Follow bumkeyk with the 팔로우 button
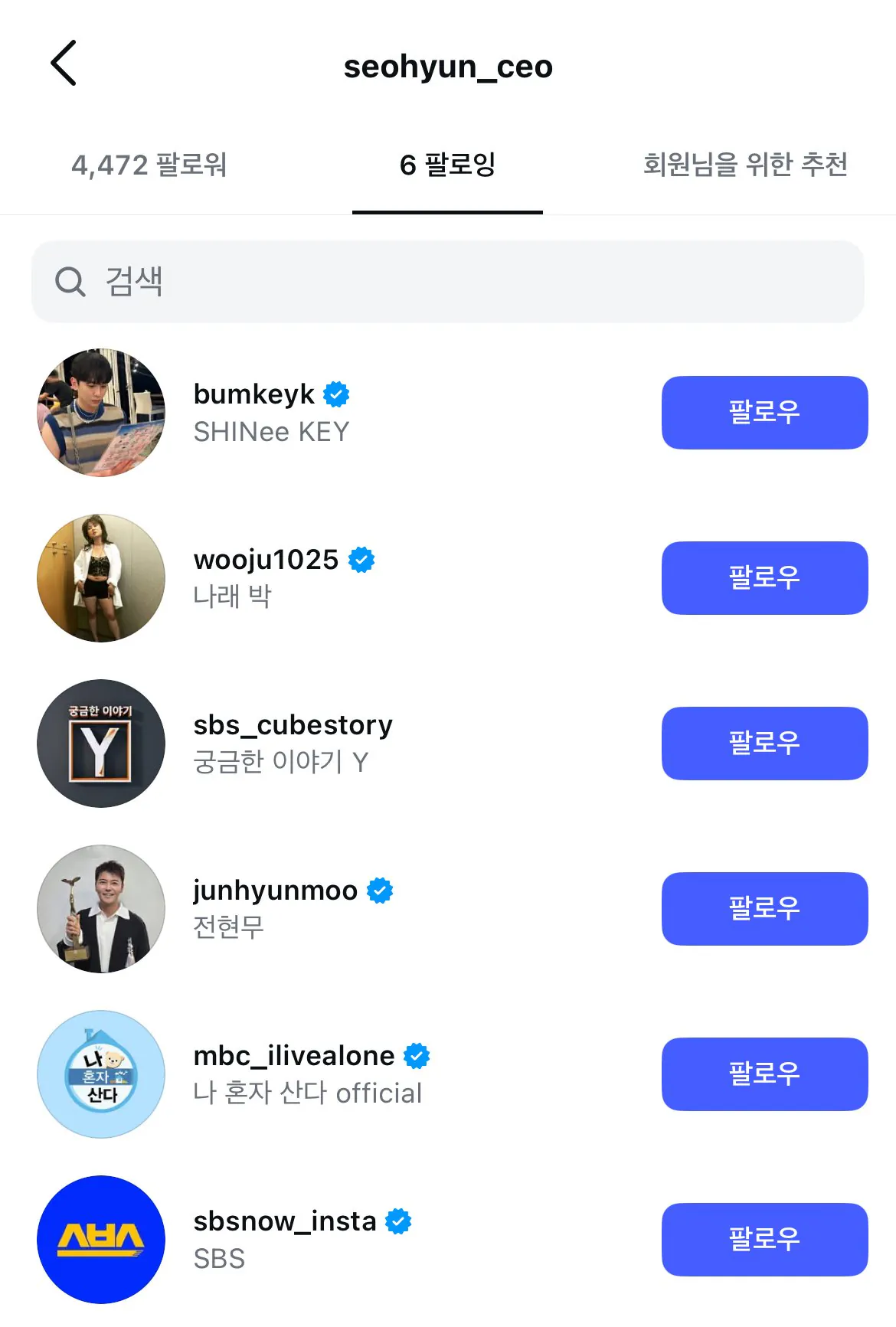This screenshot has width=896, height=1327. pos(764,413)
